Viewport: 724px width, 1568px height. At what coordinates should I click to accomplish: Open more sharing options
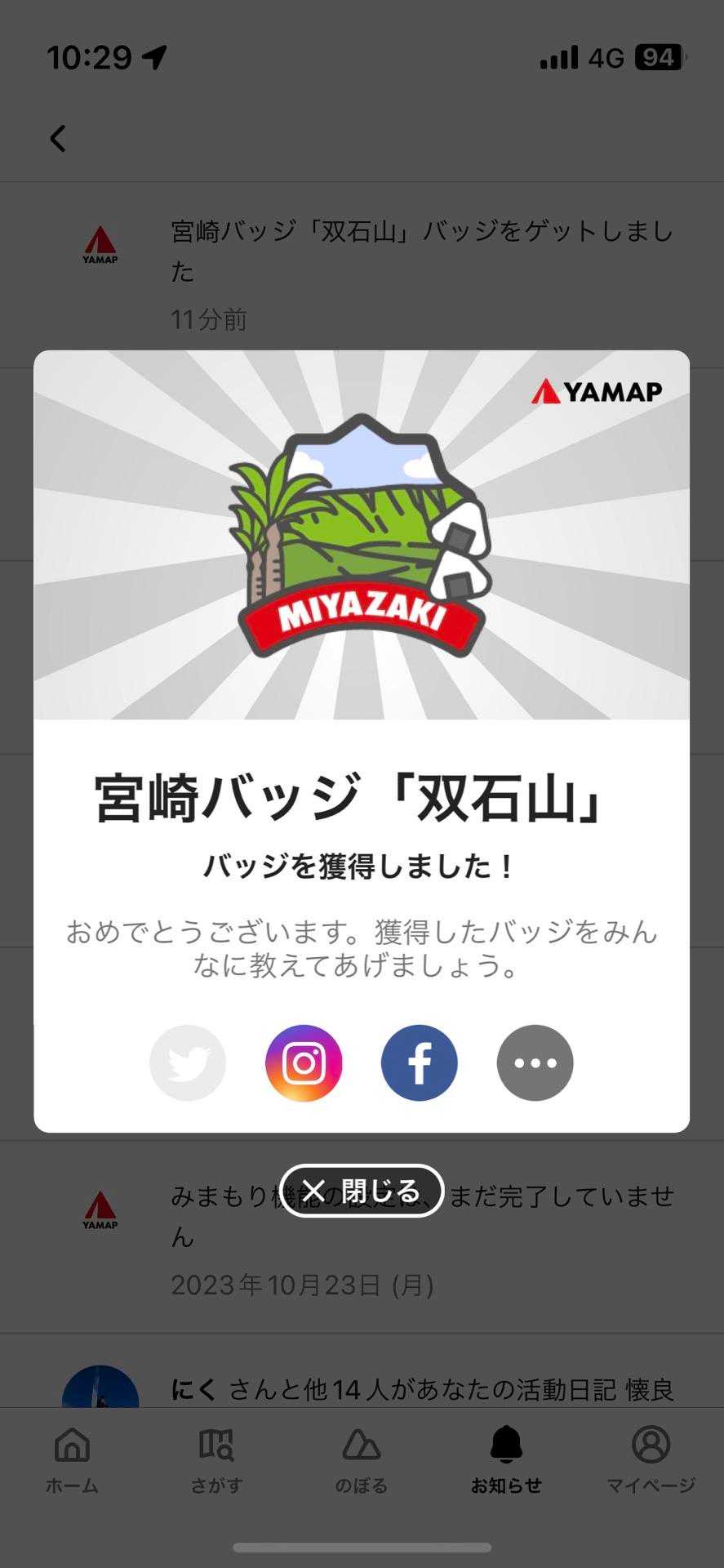coord(535,1062)
